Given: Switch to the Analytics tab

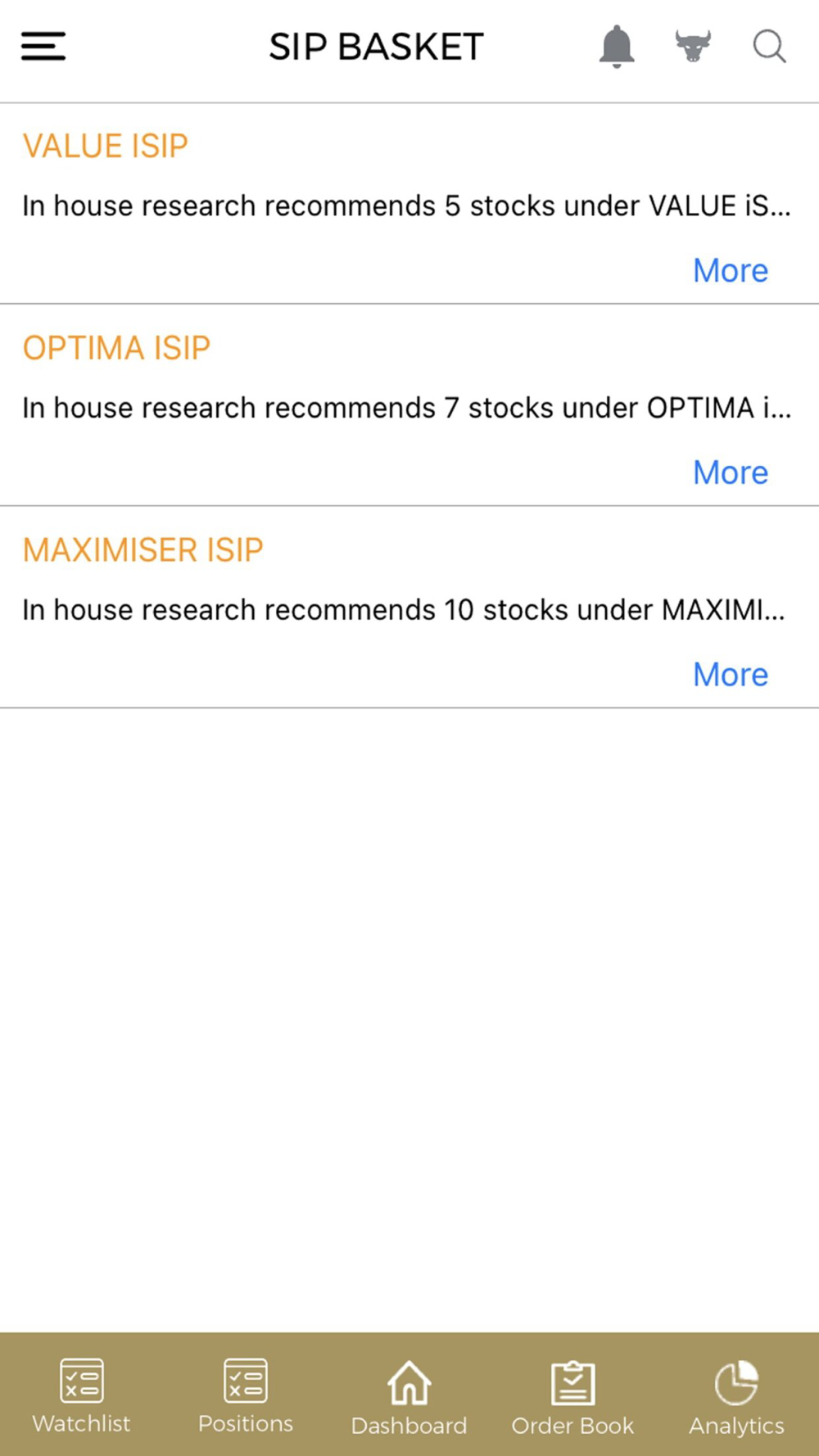Looking at the screenshot, I should point(736,1398).
